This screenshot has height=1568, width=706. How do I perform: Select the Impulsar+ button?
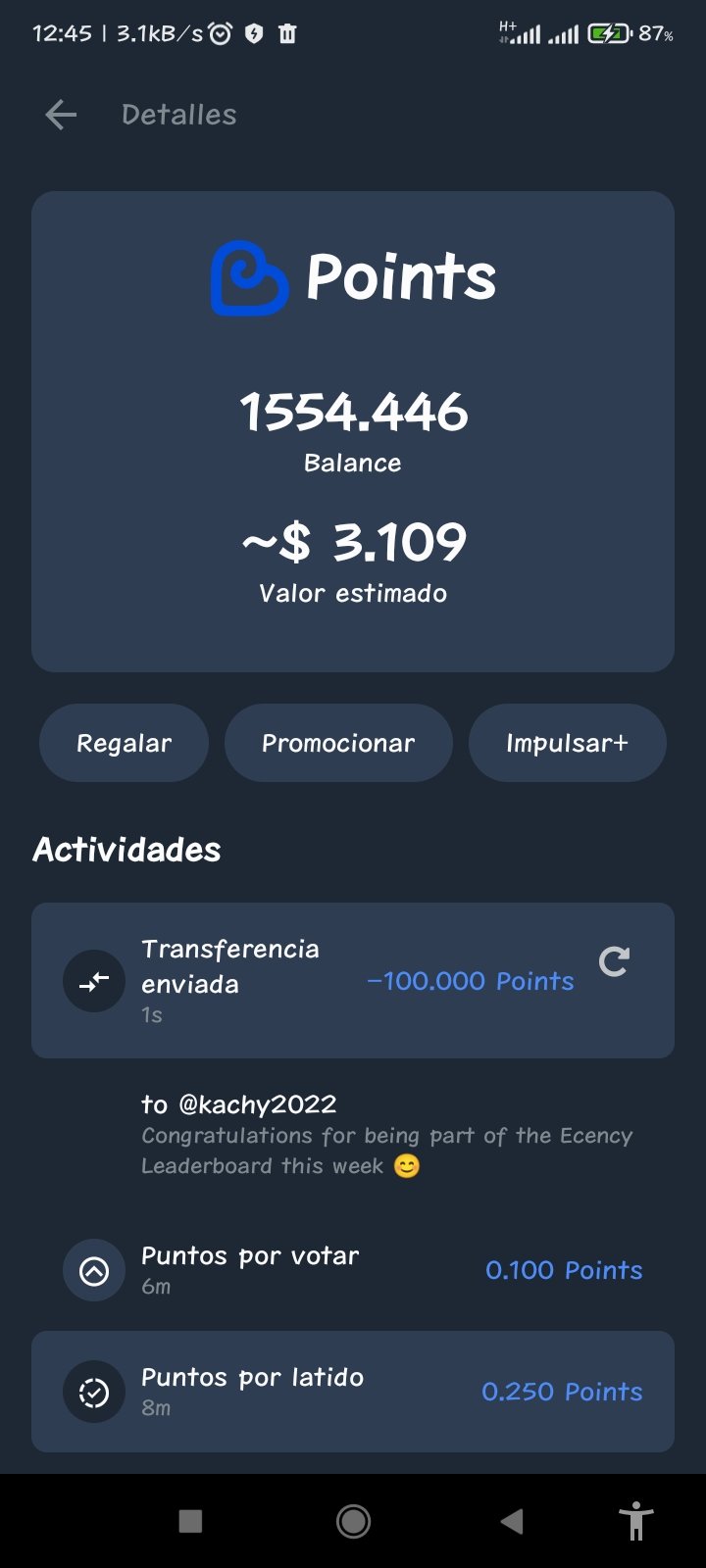[568, 743]
